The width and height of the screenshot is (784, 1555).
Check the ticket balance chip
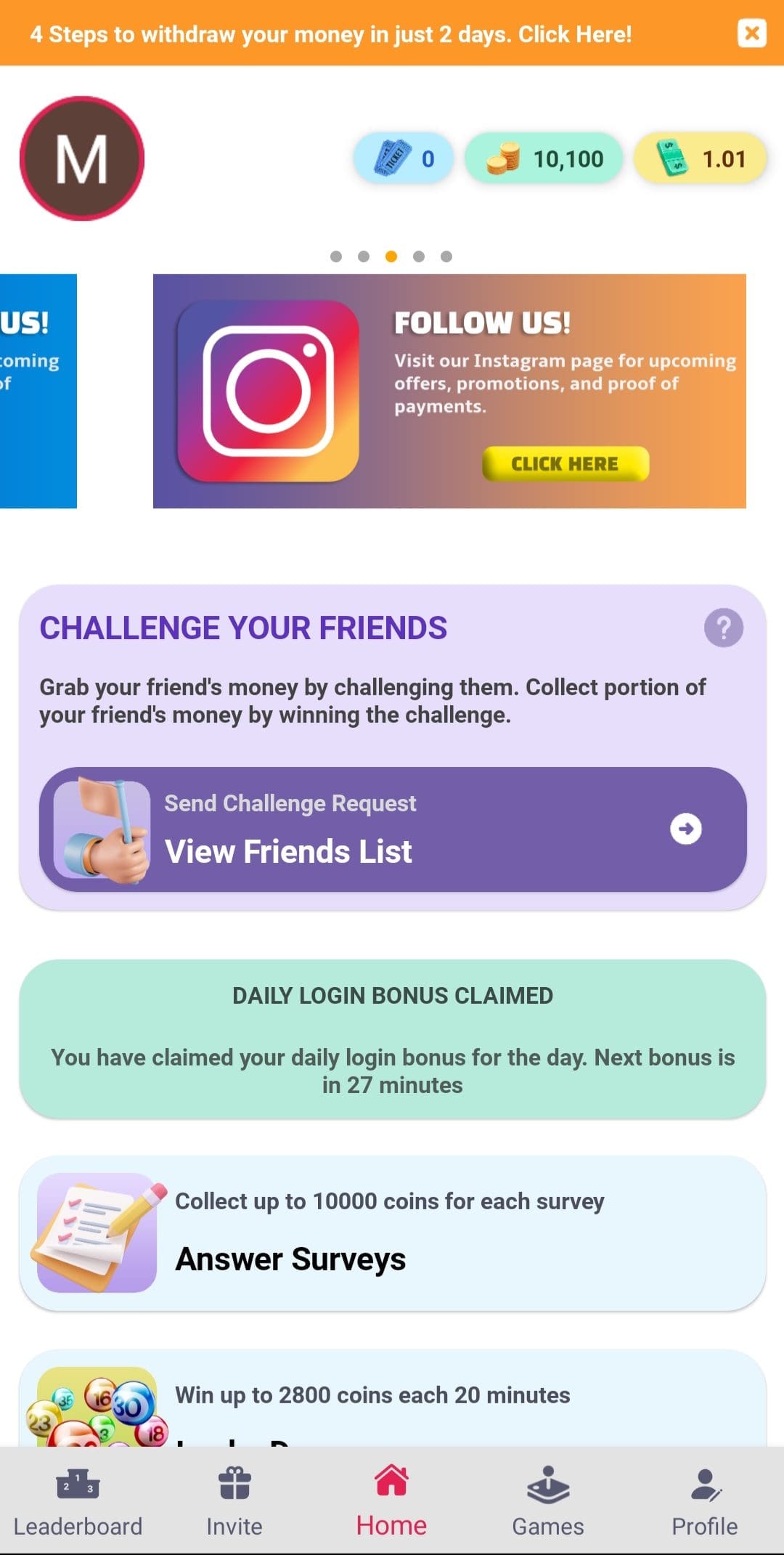pyautogui.click(x=404, y=158)
